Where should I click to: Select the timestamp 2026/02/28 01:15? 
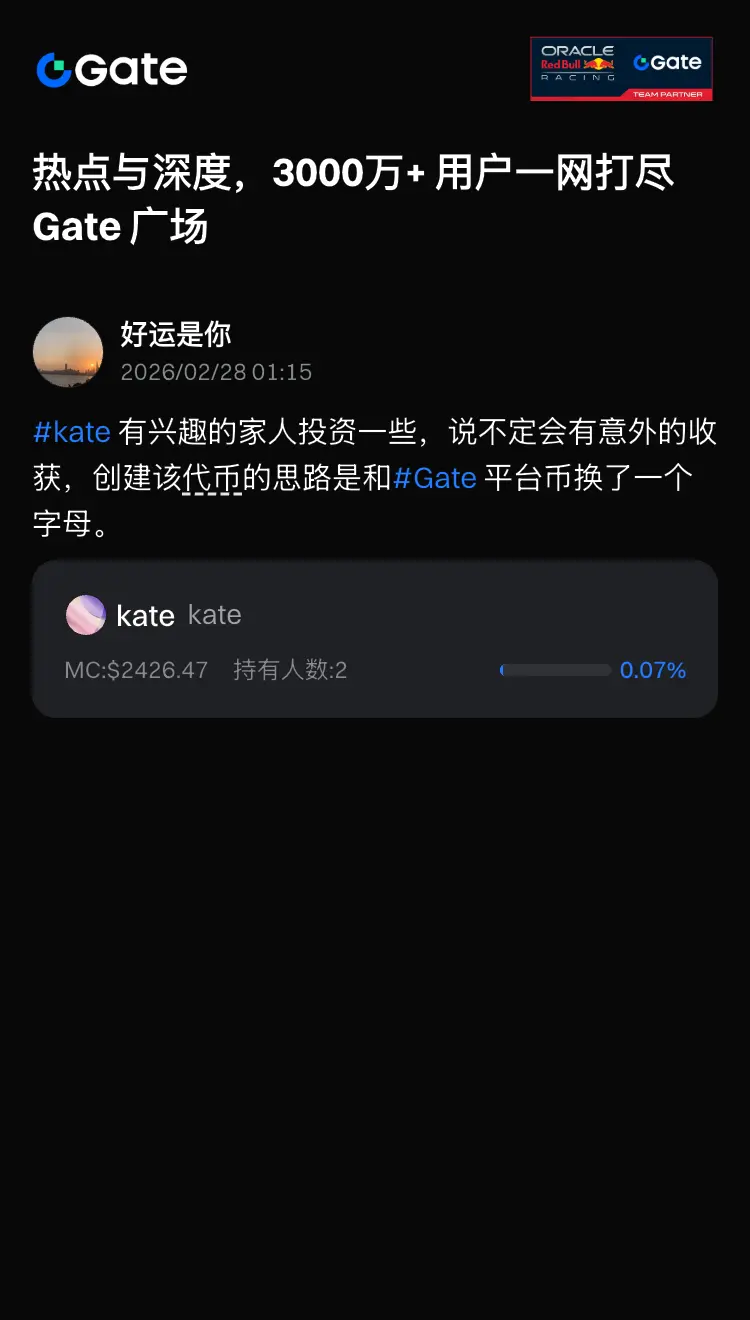tap(216, 372)
